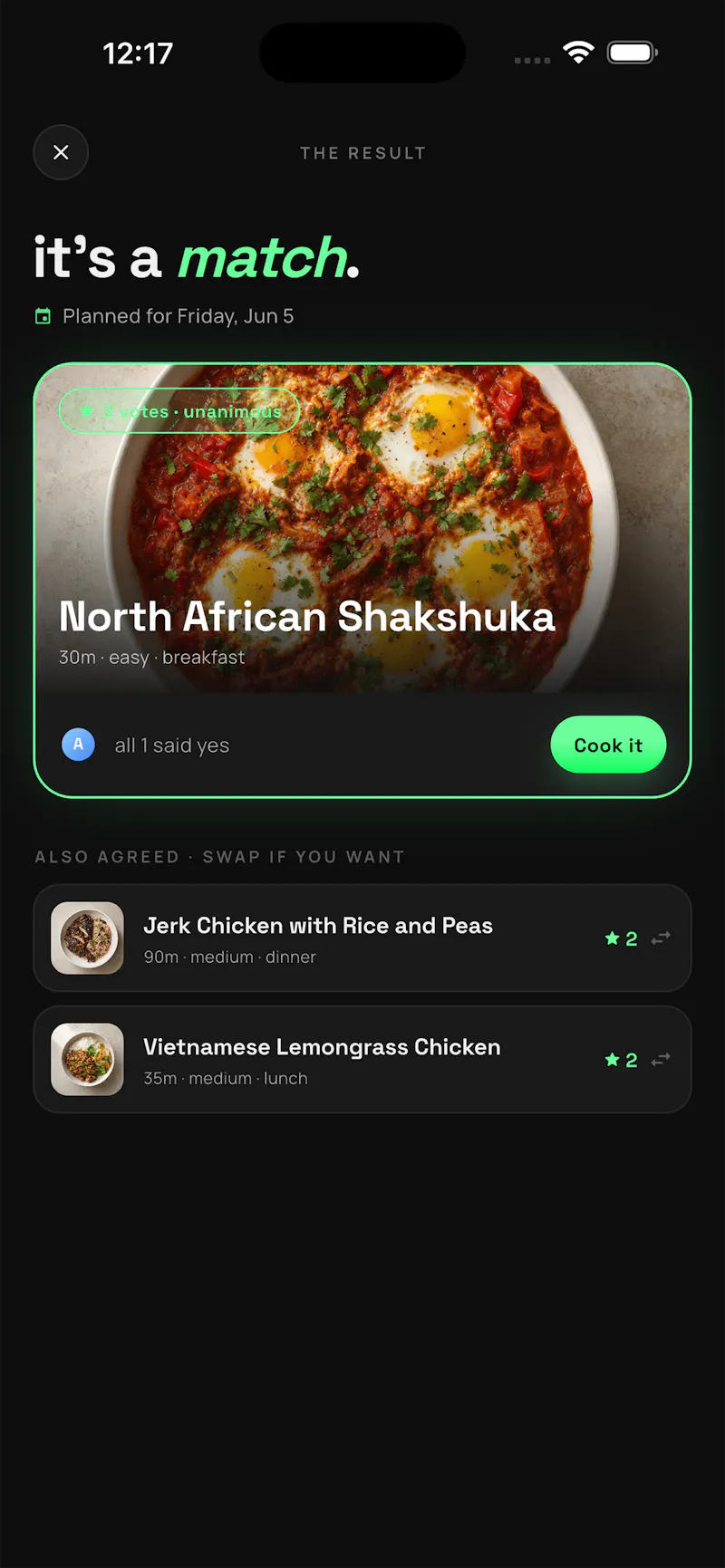Close the result screen
Screen dimensions: 725x1568
click(61, 152)
